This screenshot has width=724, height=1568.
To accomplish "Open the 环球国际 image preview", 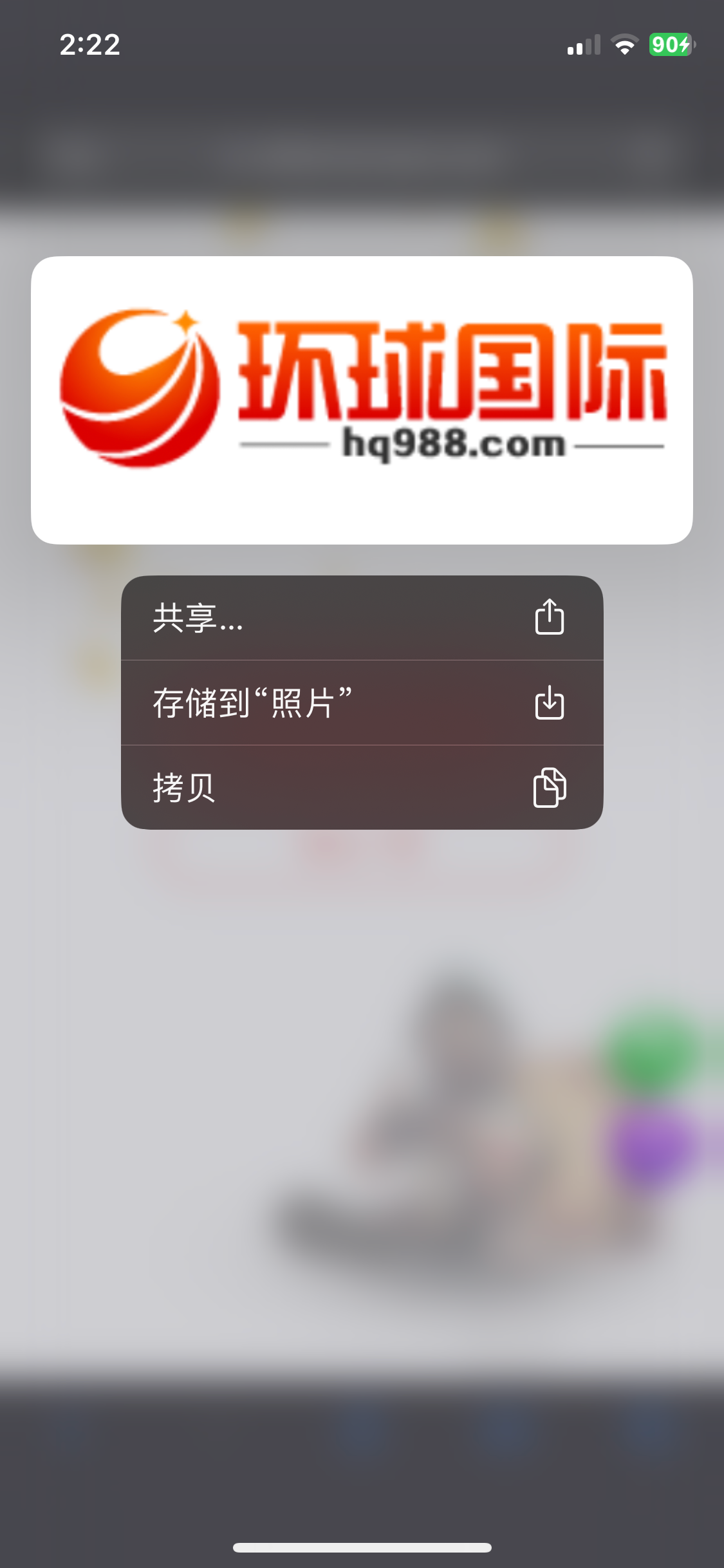I will (x=362, y=399).
